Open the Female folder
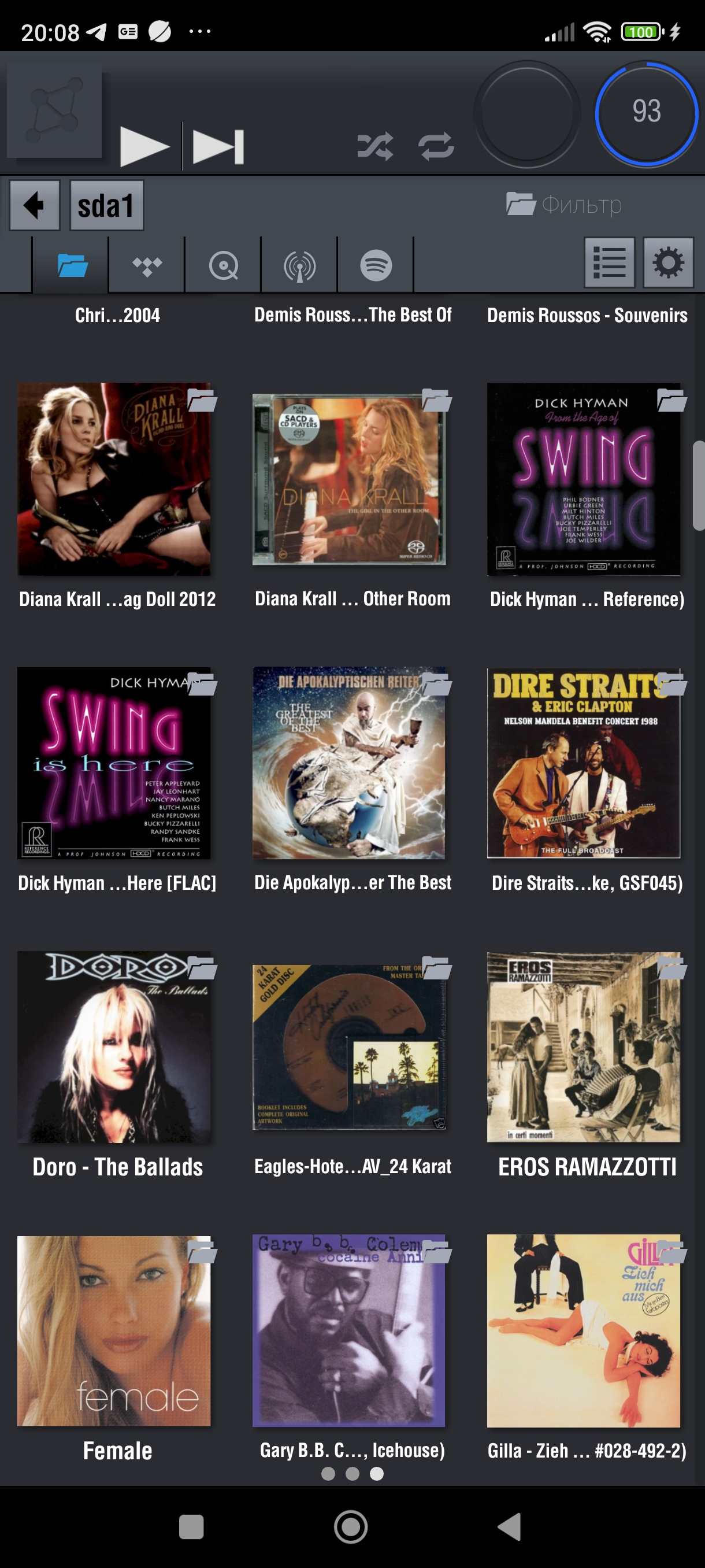Image resolution: width=705 pixels, height=1568 pixels. coord(114,1330)
